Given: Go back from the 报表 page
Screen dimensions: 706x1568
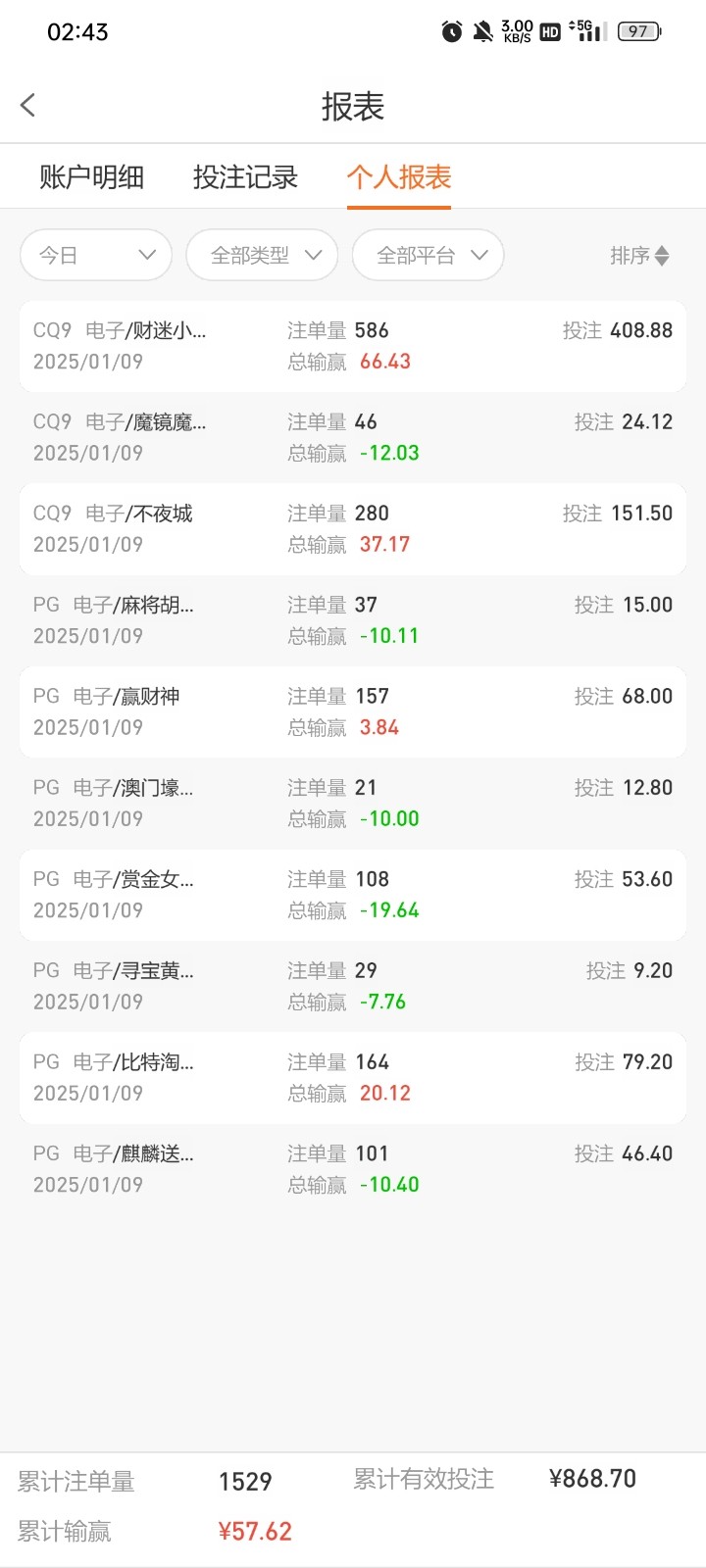Looking at the screenshot, I should click(x=28, y=106).
